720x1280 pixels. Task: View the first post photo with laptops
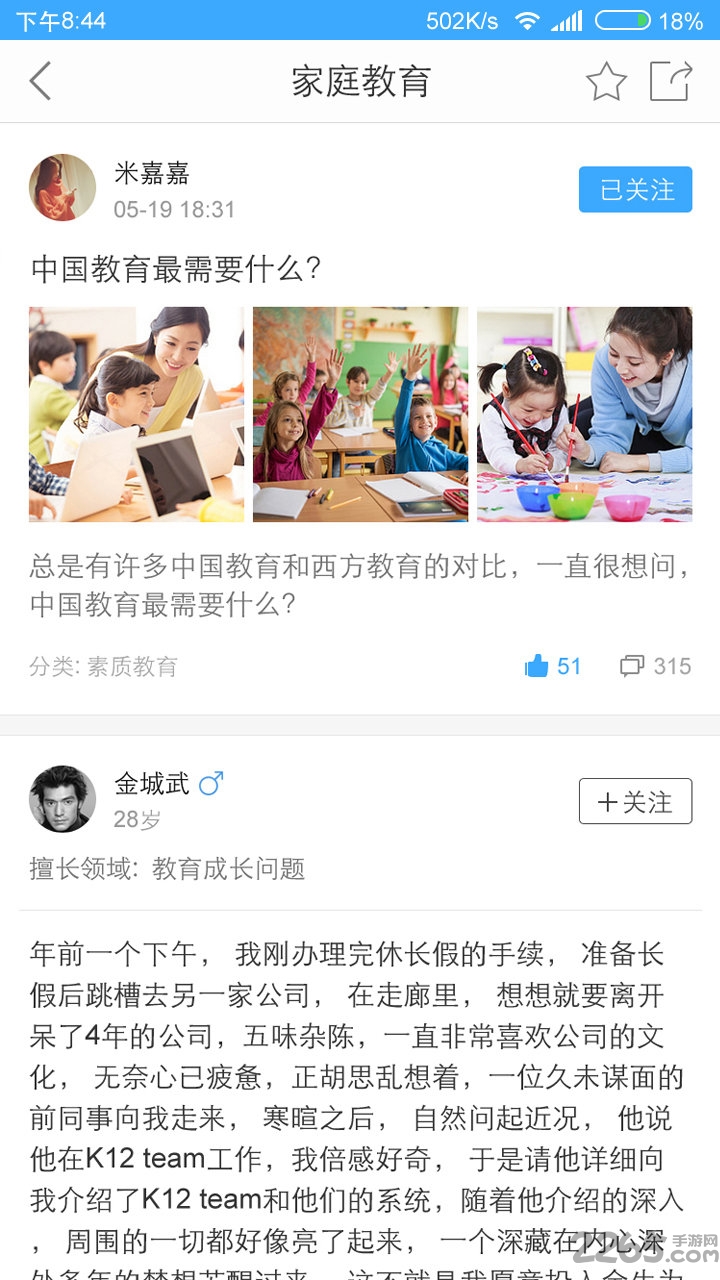(x=136, y=414)
